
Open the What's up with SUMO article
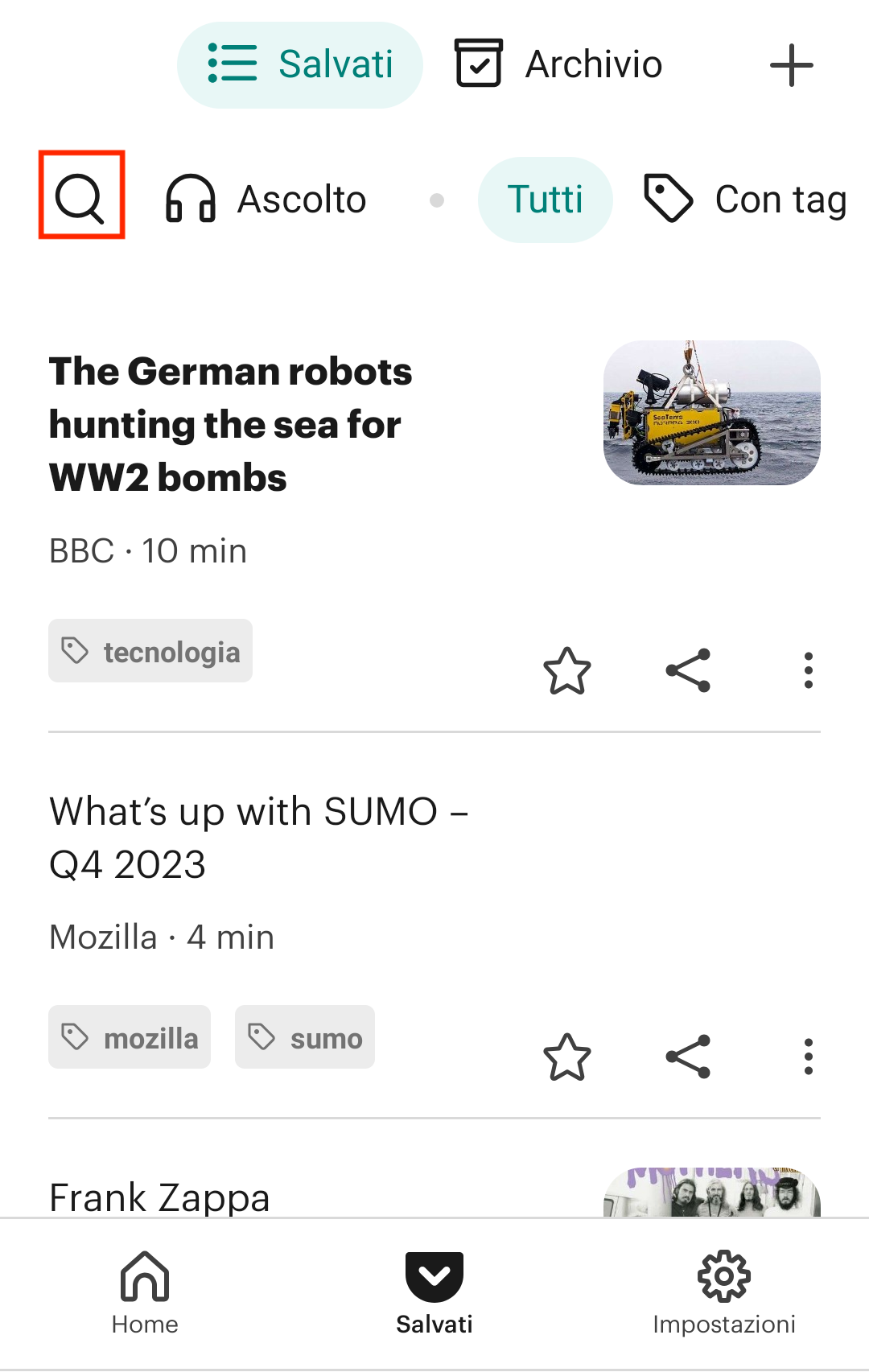pyautogui.click(x=257, y=838)
